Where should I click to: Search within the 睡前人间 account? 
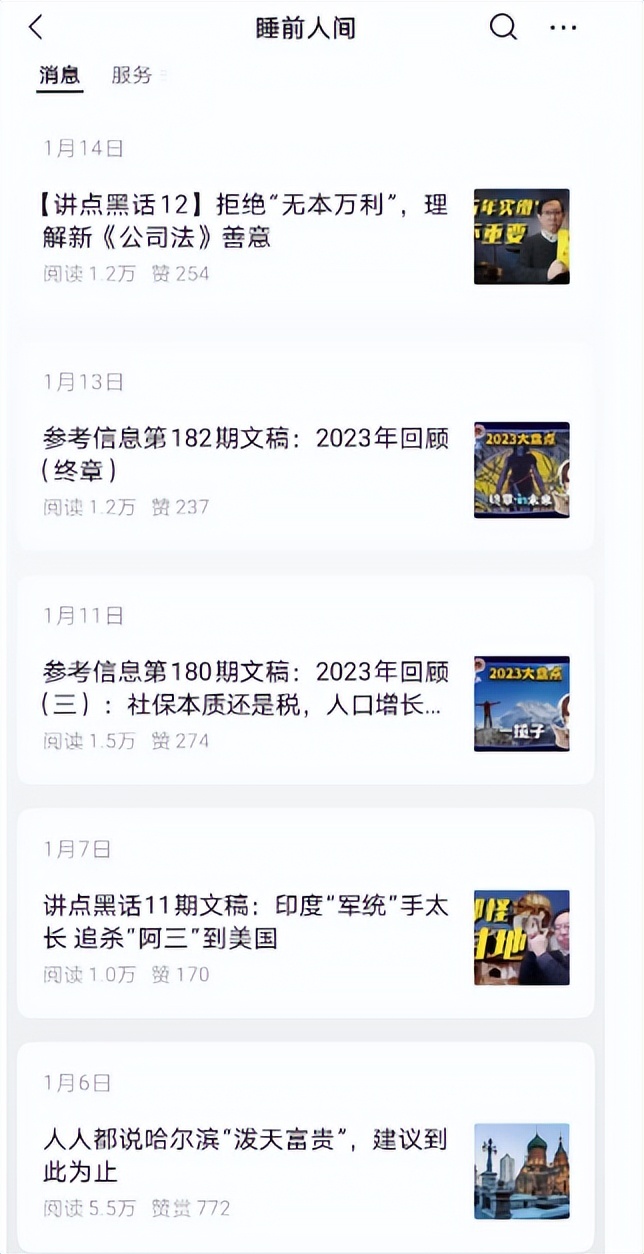(x=503, y=28)
